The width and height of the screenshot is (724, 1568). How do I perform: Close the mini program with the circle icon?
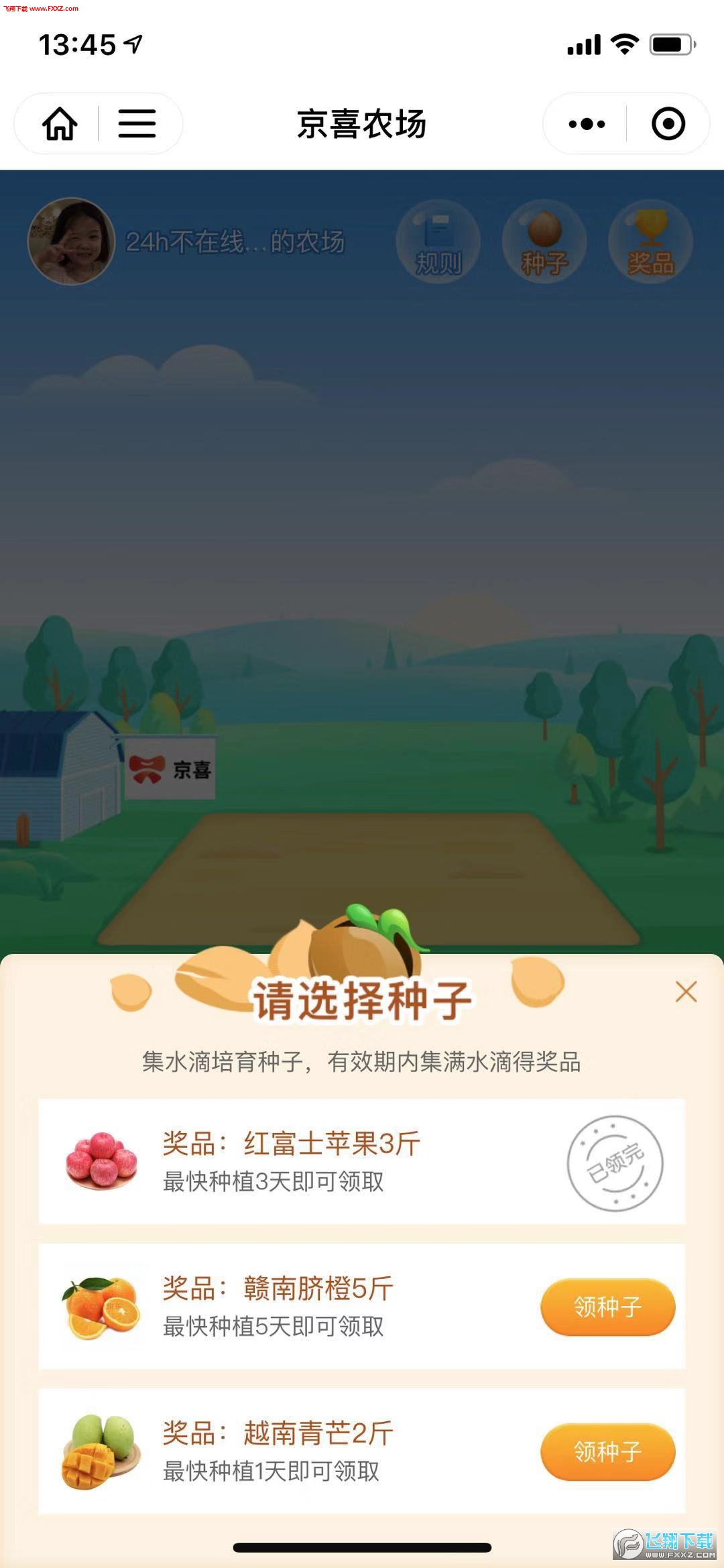[x=668, y=124]
